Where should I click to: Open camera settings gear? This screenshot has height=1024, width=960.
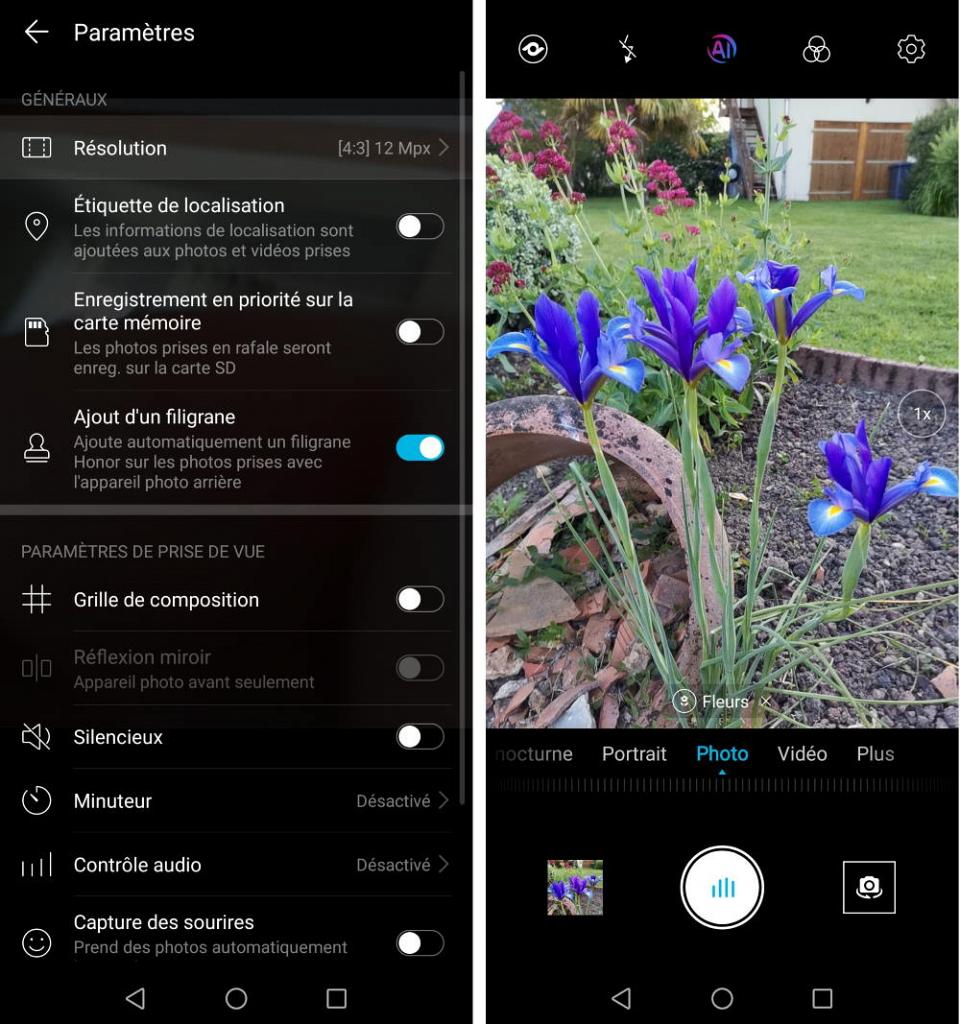point(910,49)
